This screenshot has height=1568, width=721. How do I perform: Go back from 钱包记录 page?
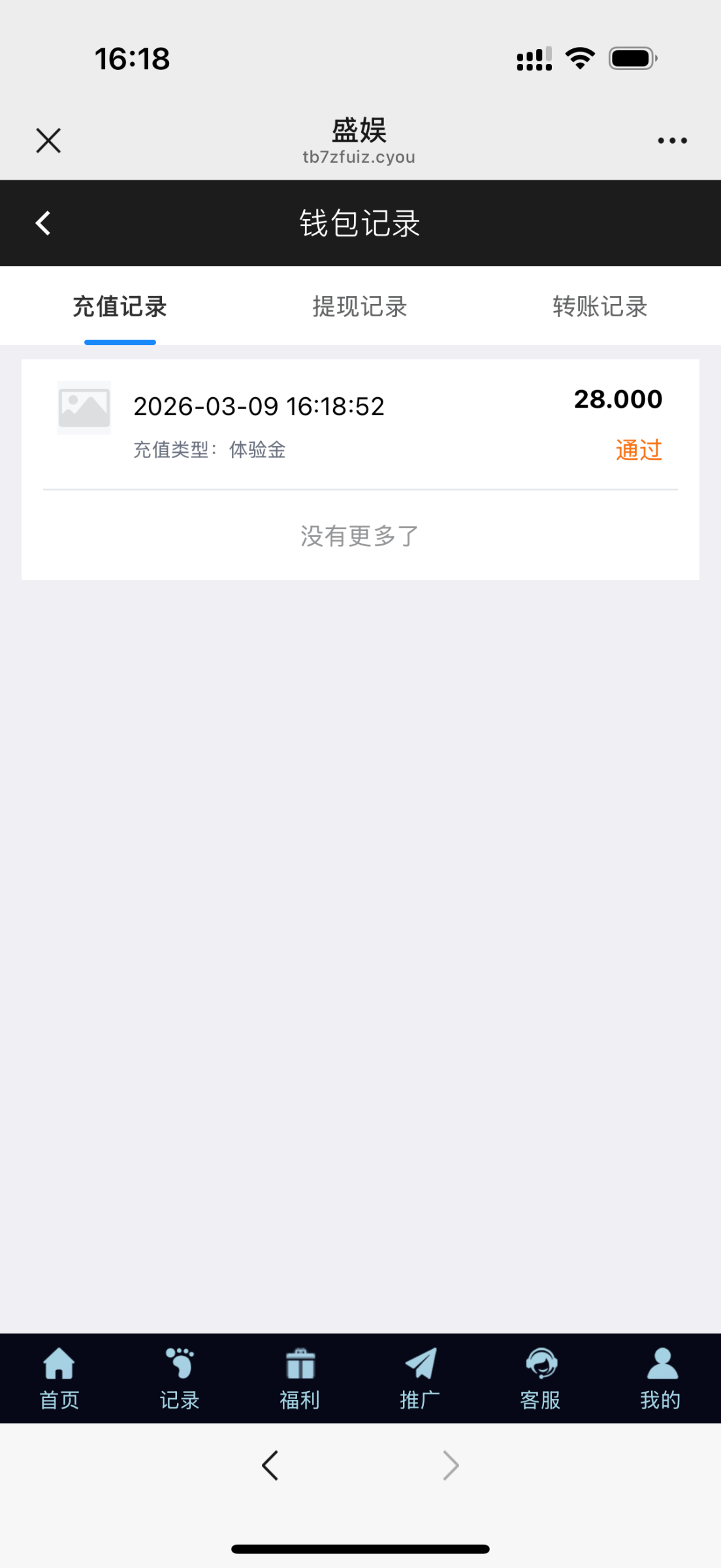(x=43, y=223)
